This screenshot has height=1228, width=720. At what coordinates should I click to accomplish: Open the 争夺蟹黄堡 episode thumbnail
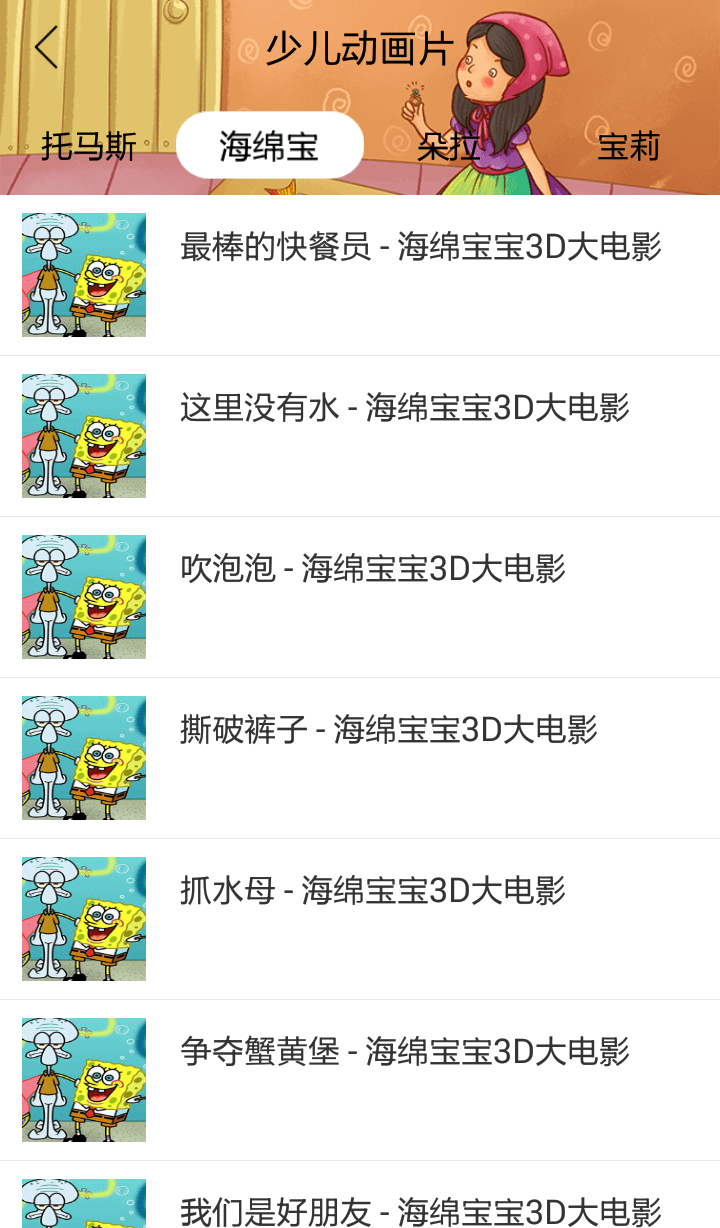tap(84, 1079)
